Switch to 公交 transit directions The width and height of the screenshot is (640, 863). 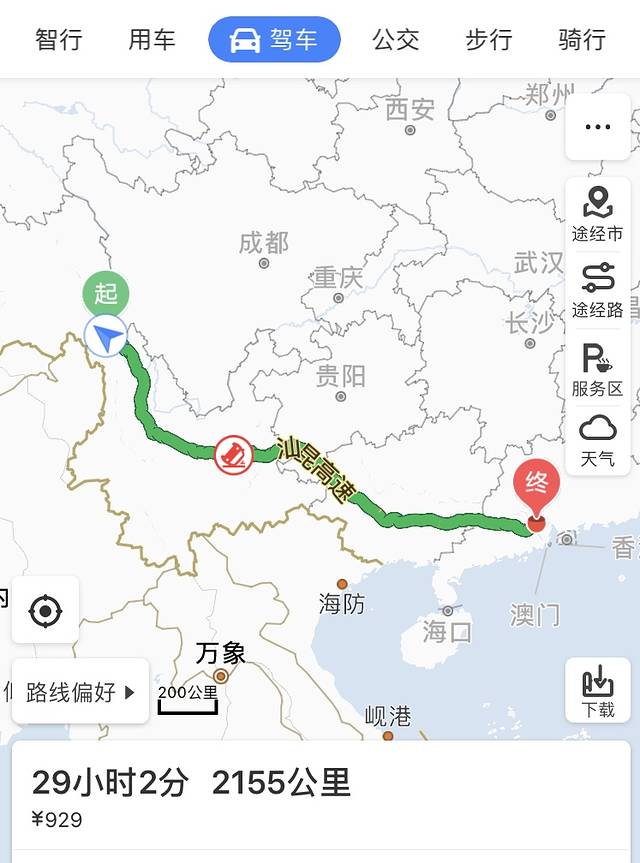click(396, 40)
